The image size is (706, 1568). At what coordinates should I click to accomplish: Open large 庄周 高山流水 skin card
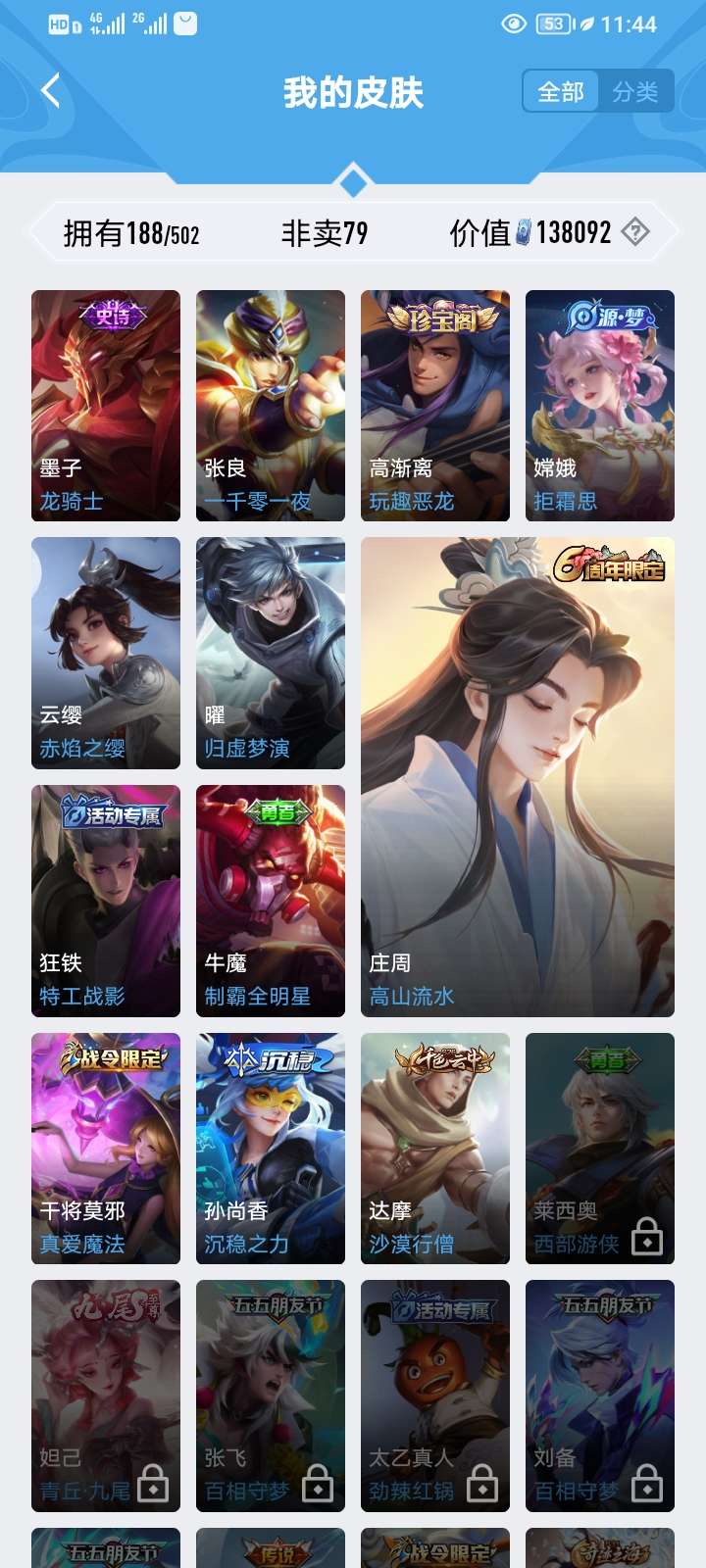(x=518, y=776)
